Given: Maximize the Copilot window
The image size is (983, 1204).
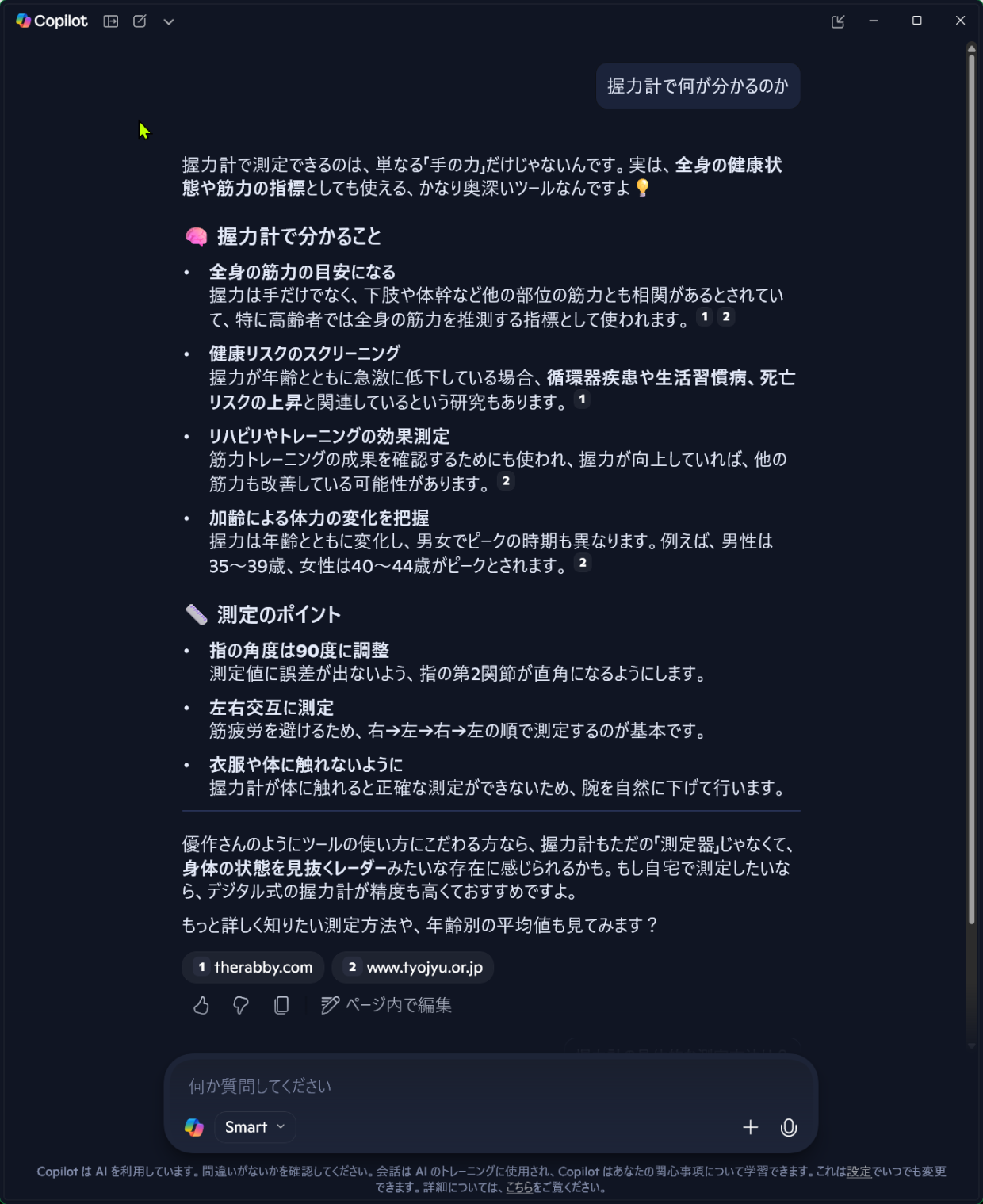Looking at the screenshot, I should coord(917,21).
